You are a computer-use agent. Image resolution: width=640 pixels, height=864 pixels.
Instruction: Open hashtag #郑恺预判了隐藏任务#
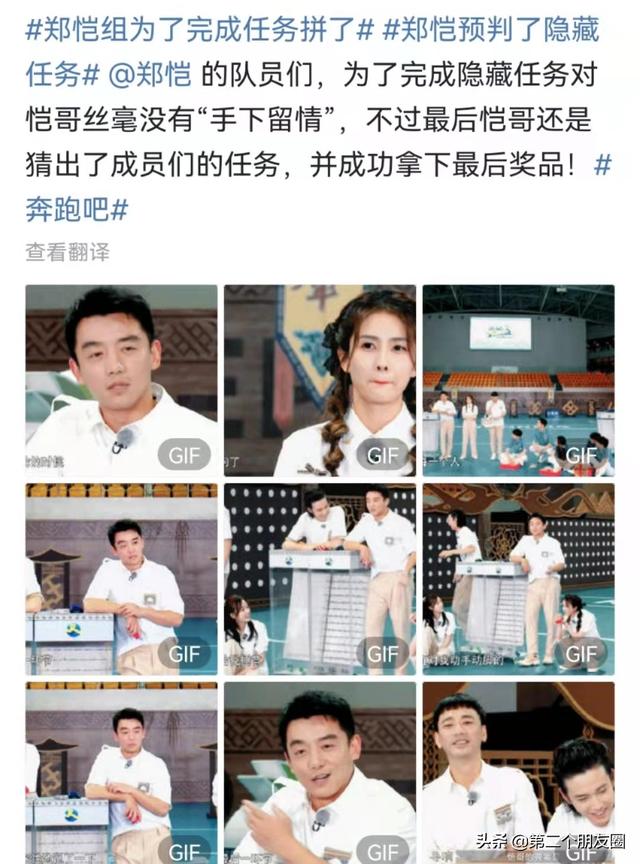tap(491, 29)
